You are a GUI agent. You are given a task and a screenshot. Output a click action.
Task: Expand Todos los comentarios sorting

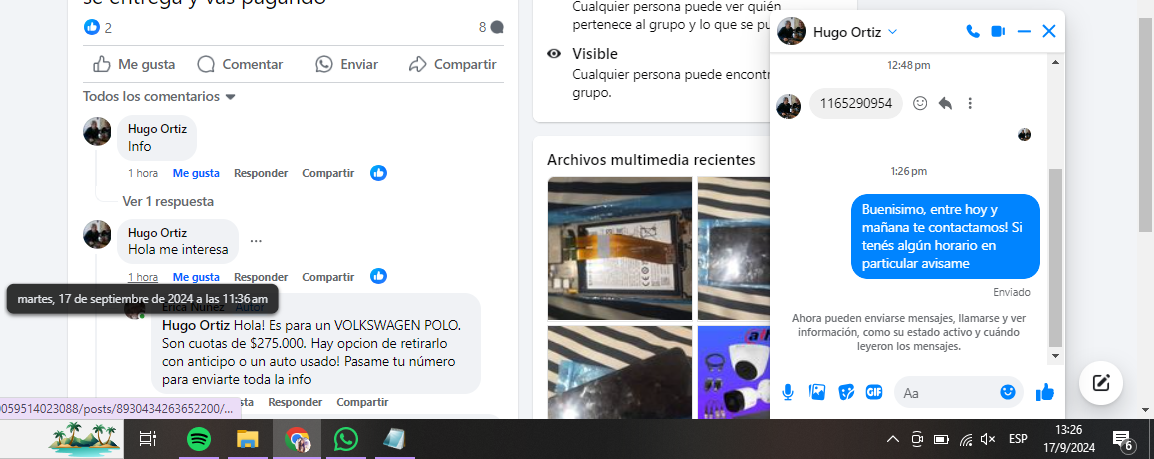[159, 97]
